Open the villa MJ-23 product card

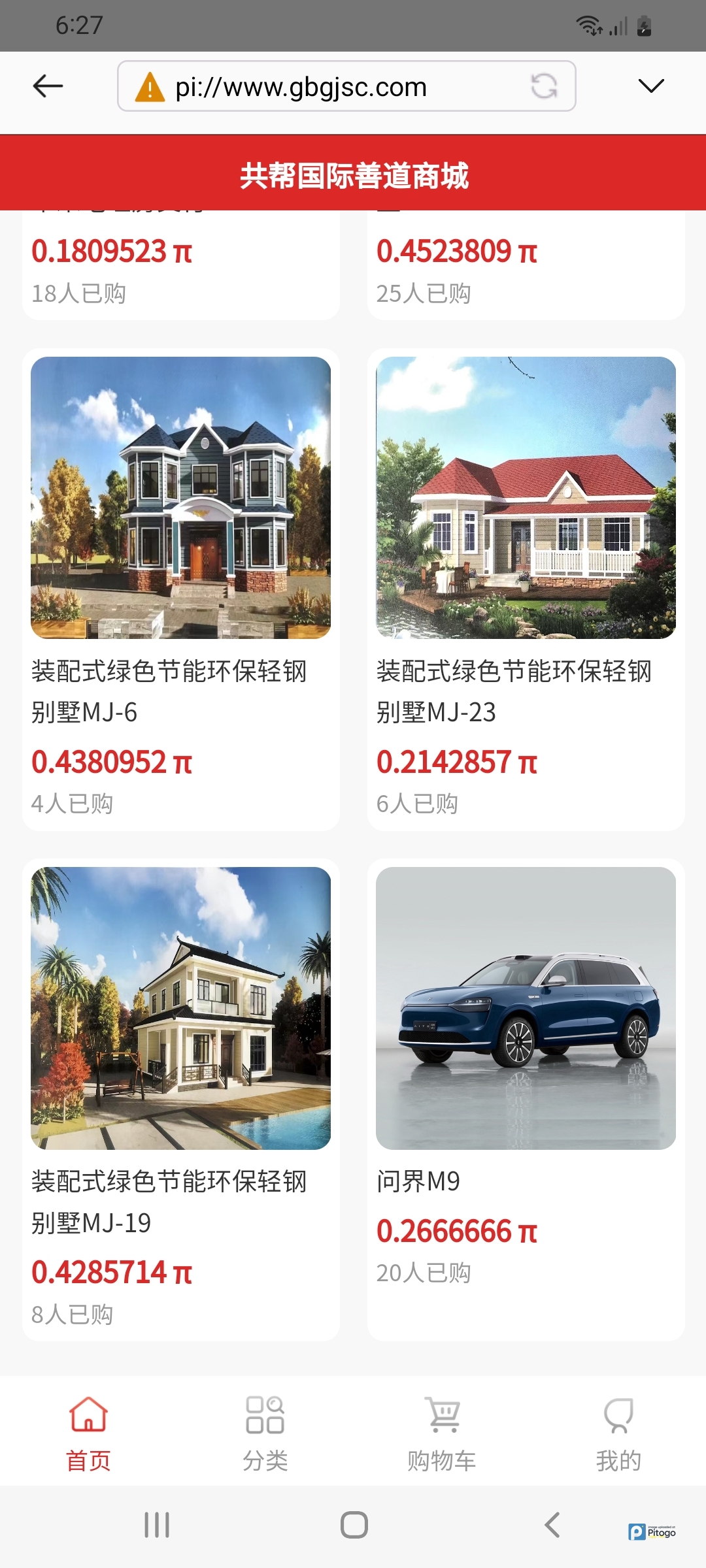[x=526, y=588]
